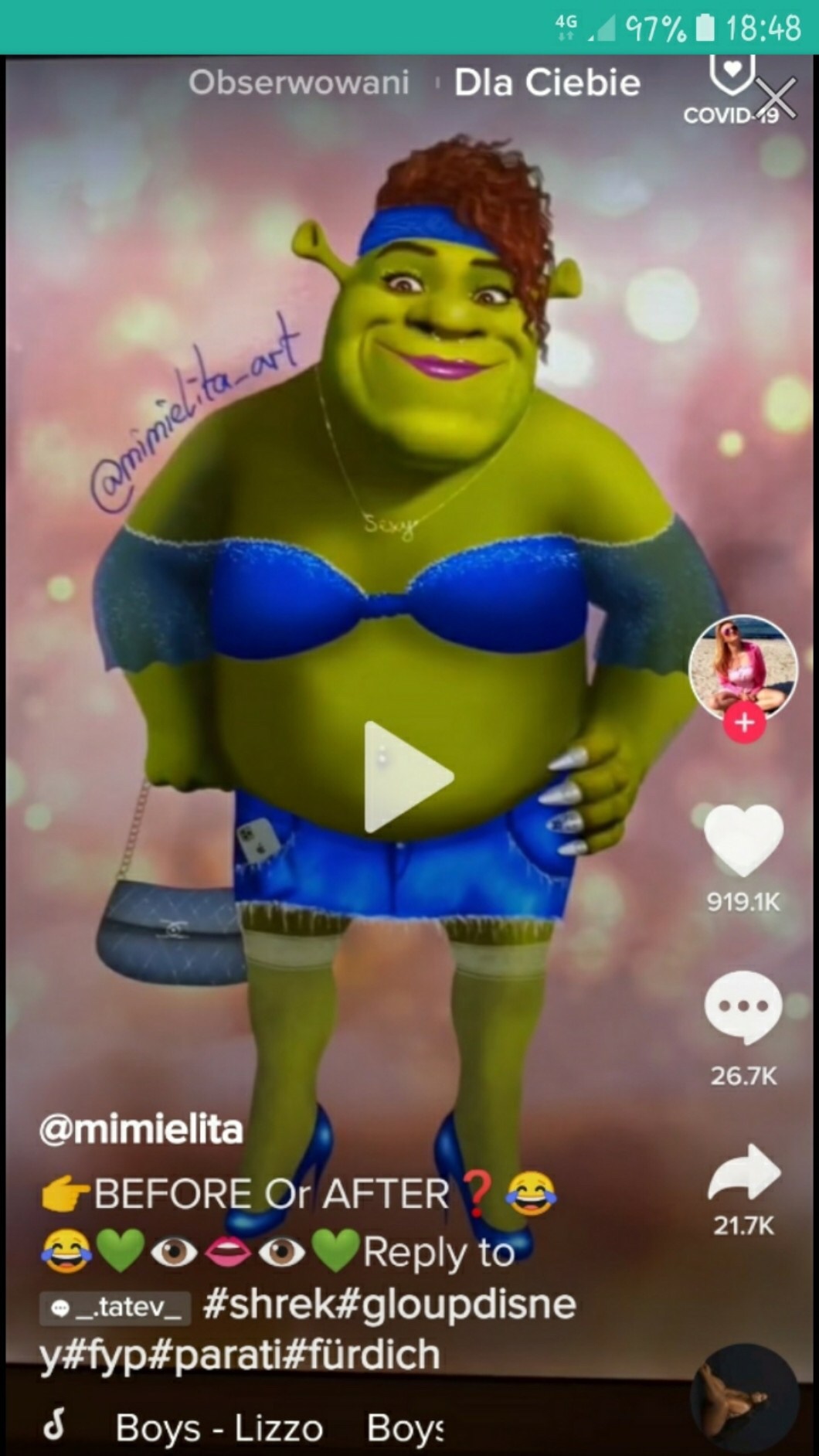Resume video with the play button

pos(407,777)
